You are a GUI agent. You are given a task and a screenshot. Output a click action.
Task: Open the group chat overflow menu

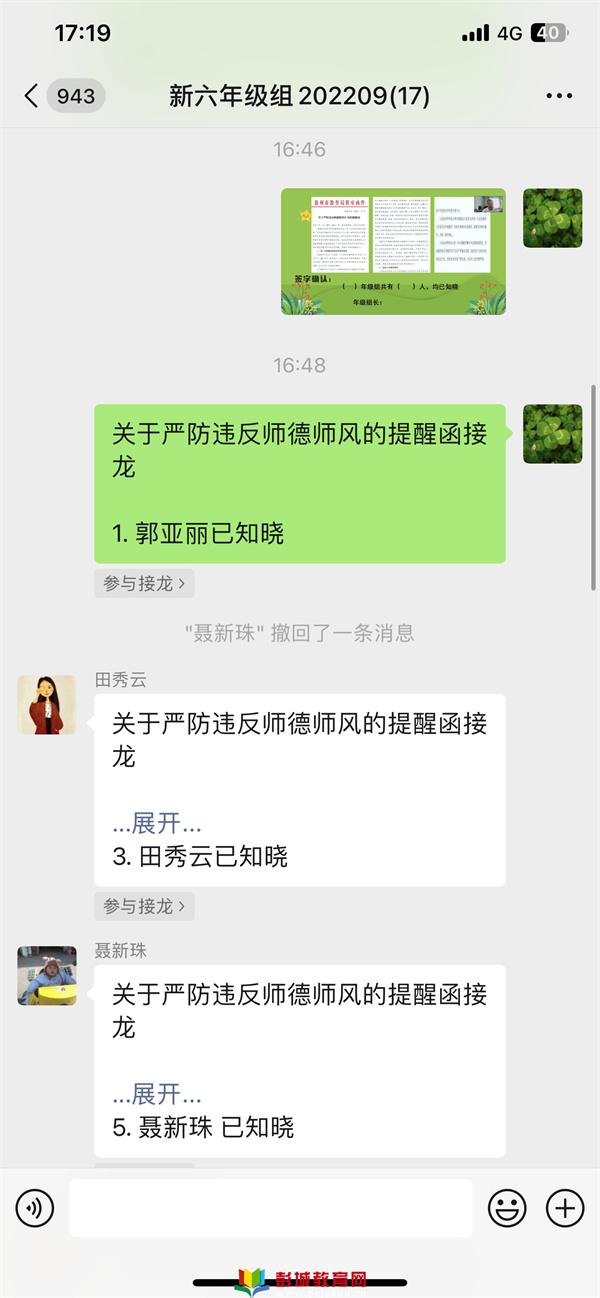tap(559, 96)
